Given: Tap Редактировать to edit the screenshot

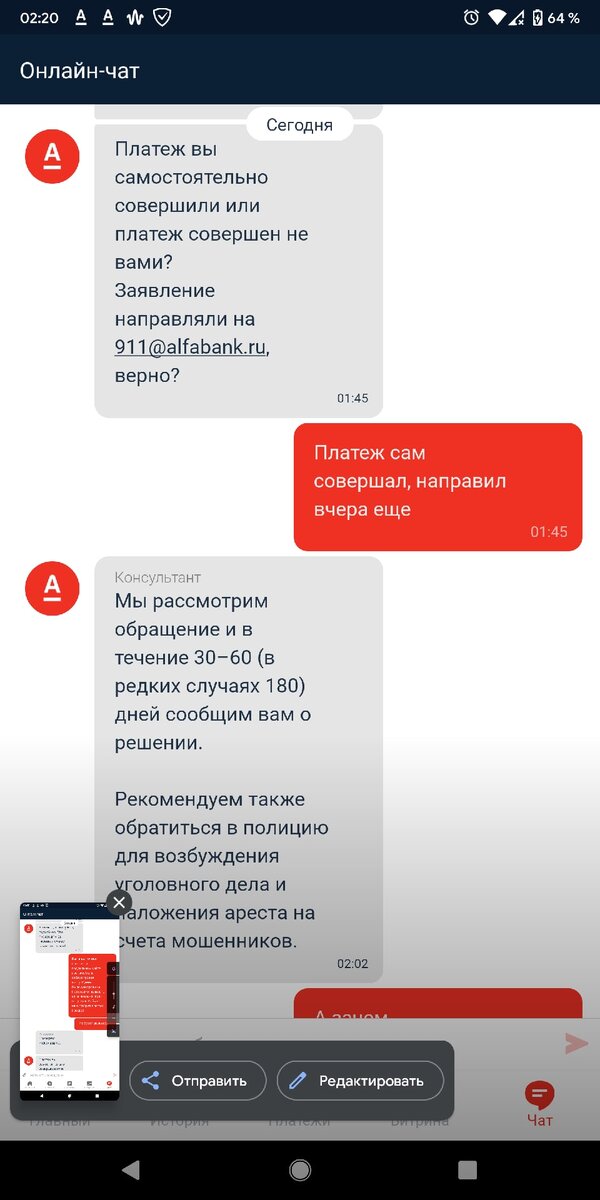Looking at the screenshot, I should (360, 1081).
